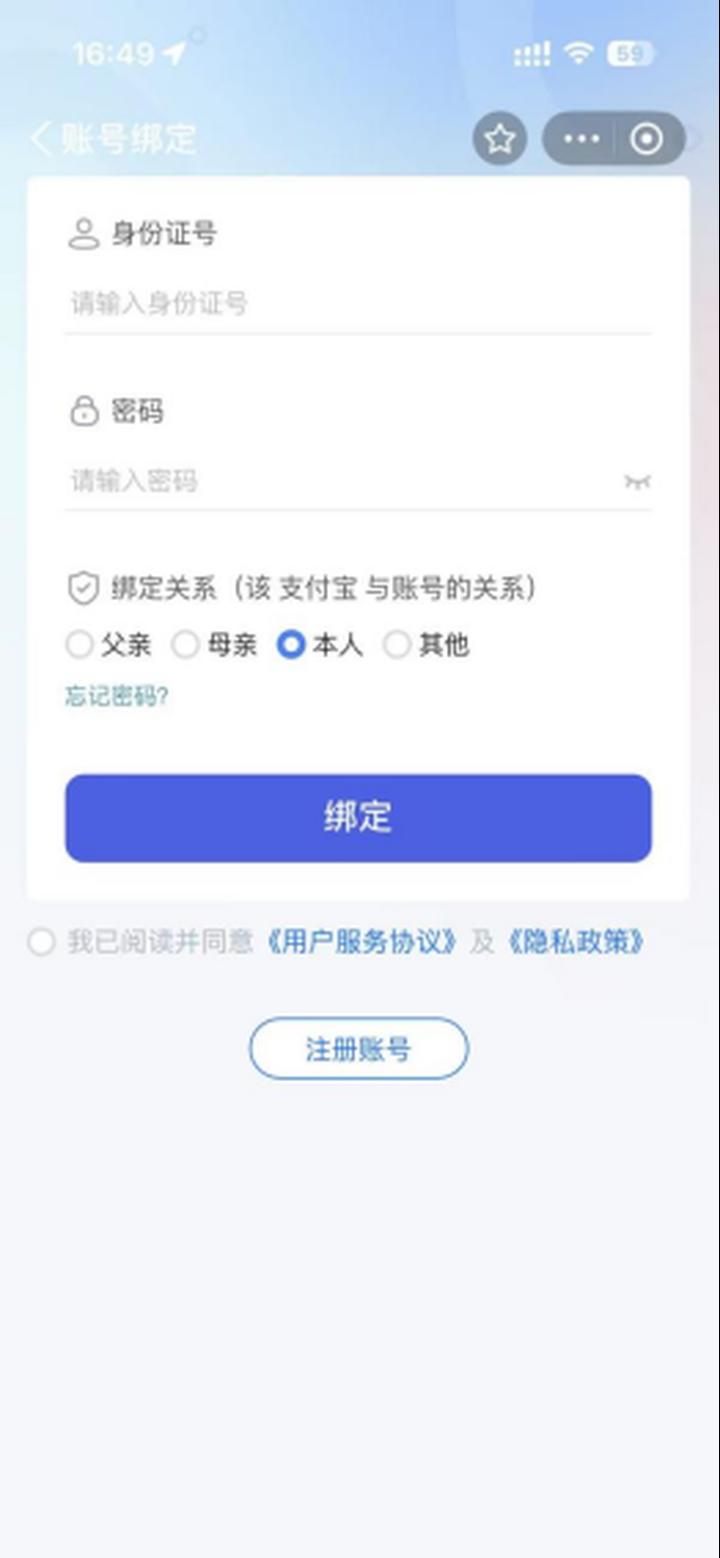
Task: Favorite this mini program with the star icon
Action: click(x=499, y=139)
